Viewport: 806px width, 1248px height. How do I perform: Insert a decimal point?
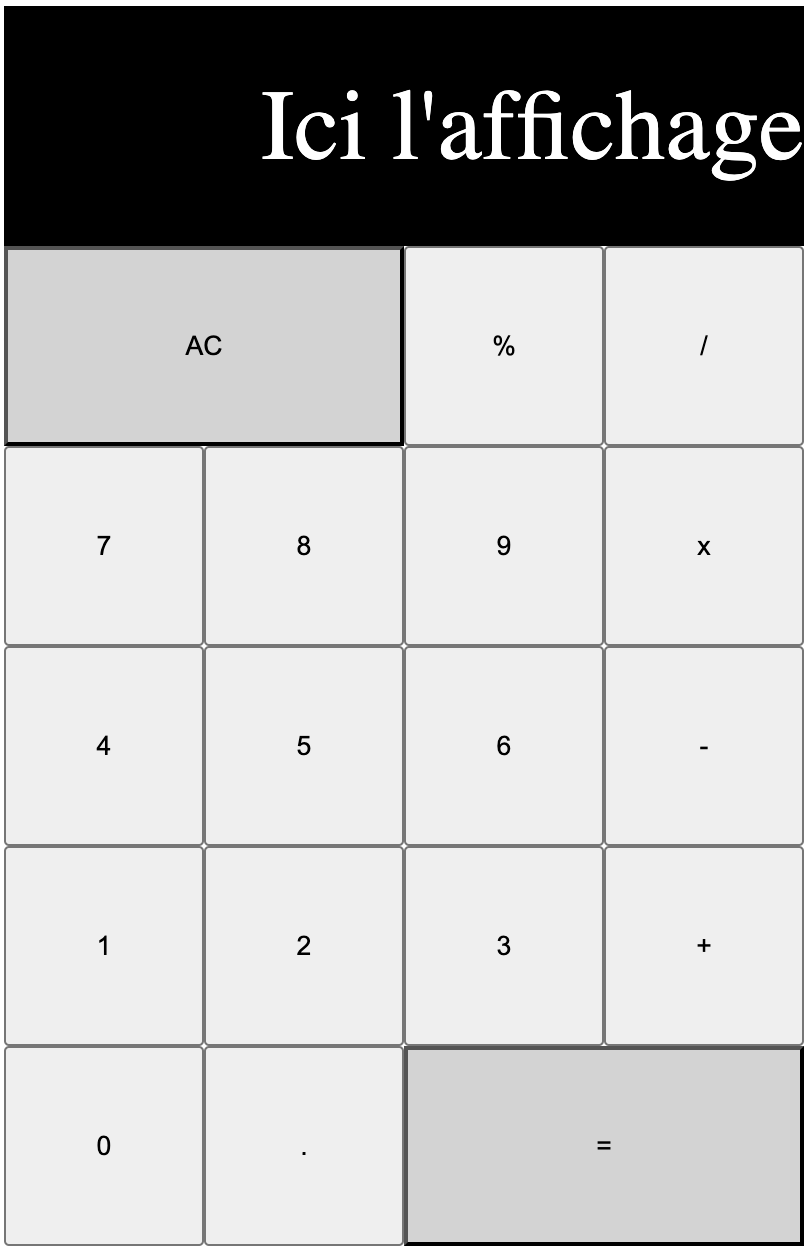pyautogui.click(x=304, y=1146)
